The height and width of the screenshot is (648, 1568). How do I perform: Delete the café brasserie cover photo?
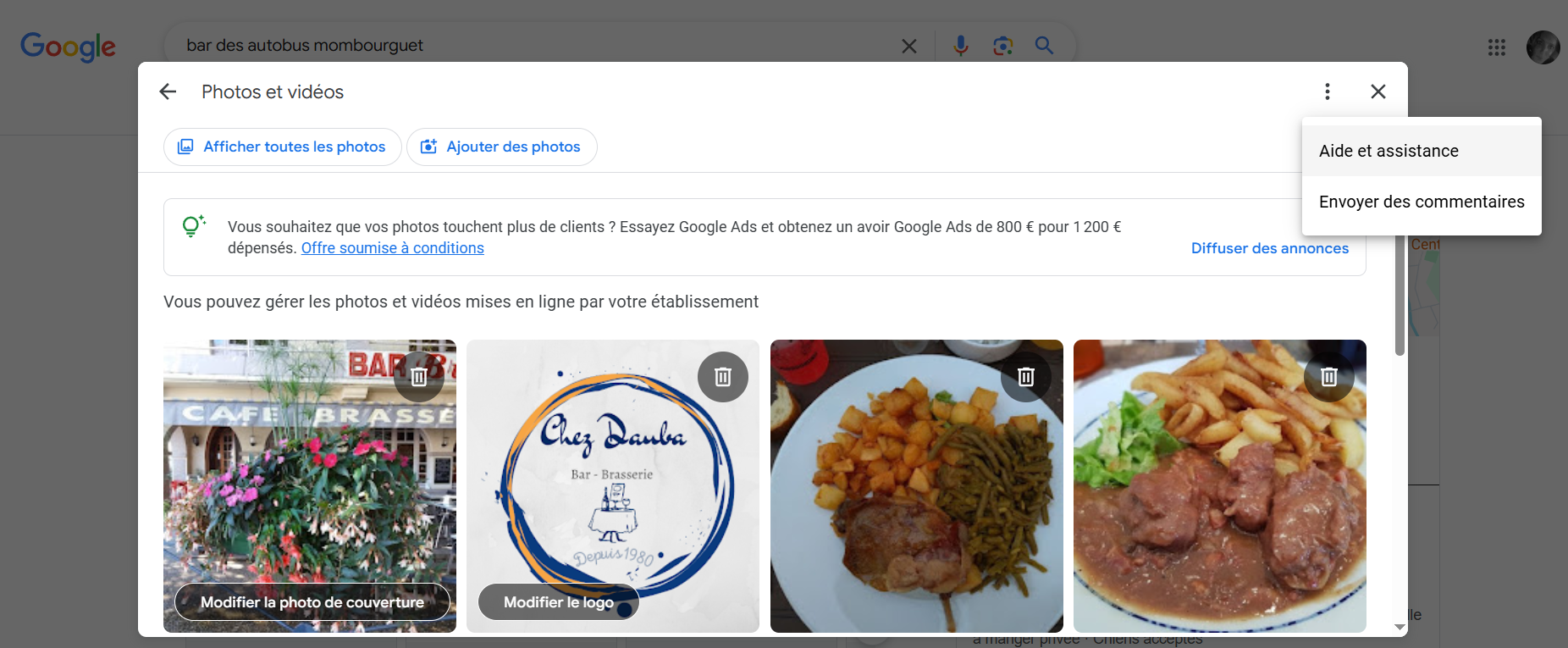coord(419,377)
